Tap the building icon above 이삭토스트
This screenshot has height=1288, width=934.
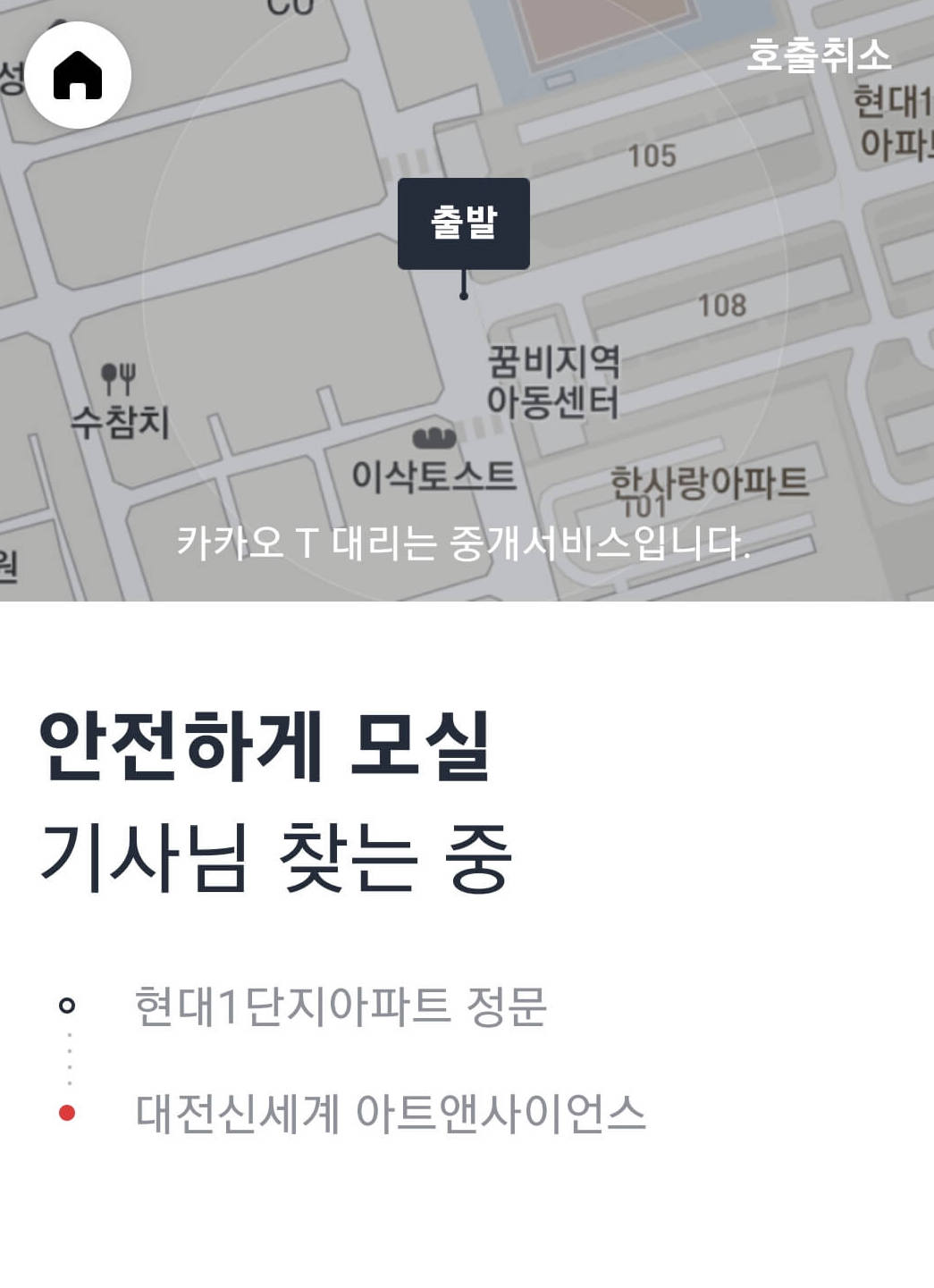(x=435, y=436)
